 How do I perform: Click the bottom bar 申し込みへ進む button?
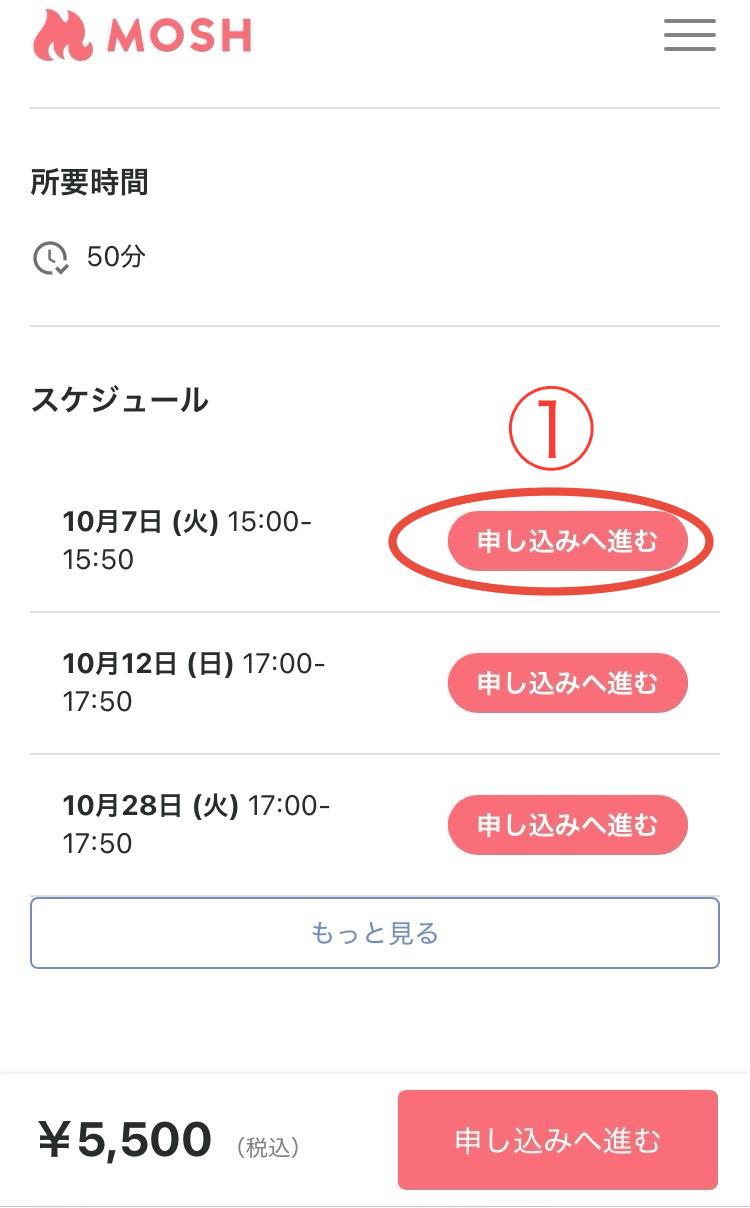tap(558, 1139)
